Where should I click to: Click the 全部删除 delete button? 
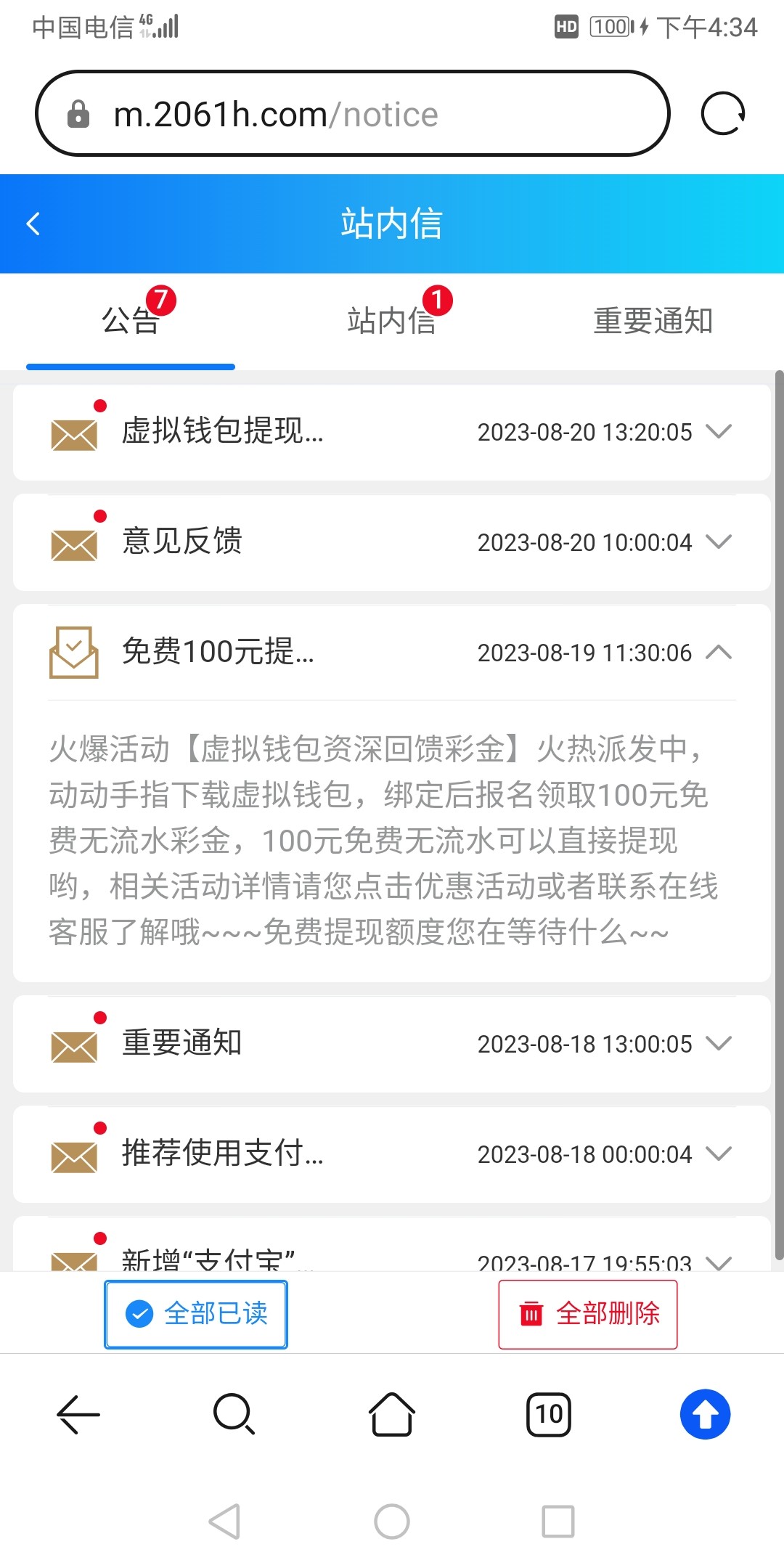tap(588, 1314)
